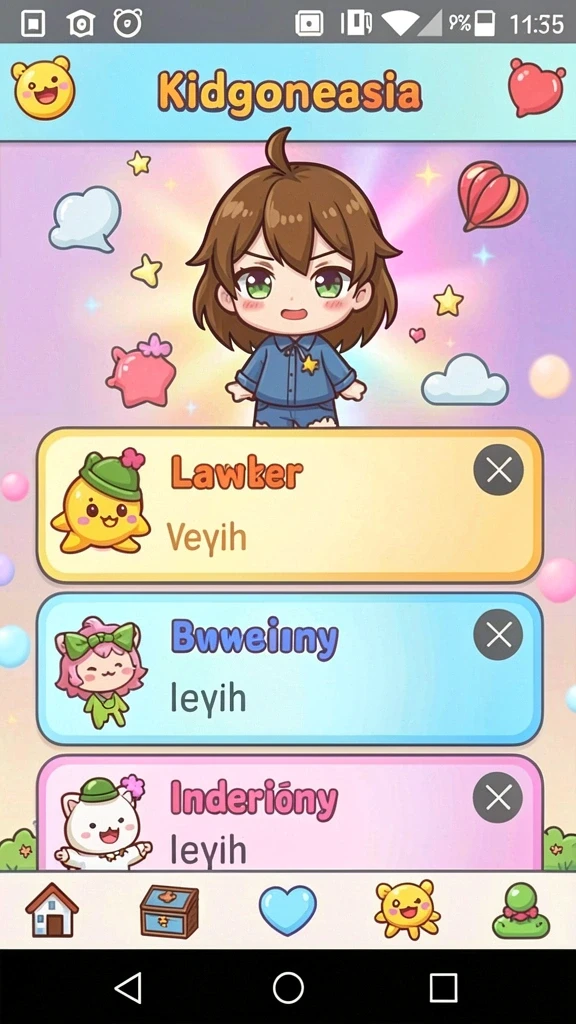The width and height of the screenshot is (576, 1024).
Task: Open the winking yellow star character tab
Action: (x=406, y=910)
